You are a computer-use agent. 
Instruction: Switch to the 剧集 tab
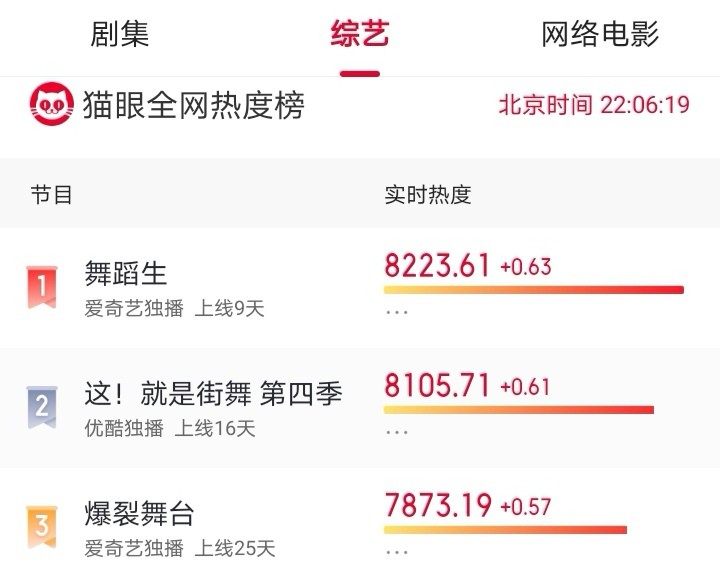(119, 34)
